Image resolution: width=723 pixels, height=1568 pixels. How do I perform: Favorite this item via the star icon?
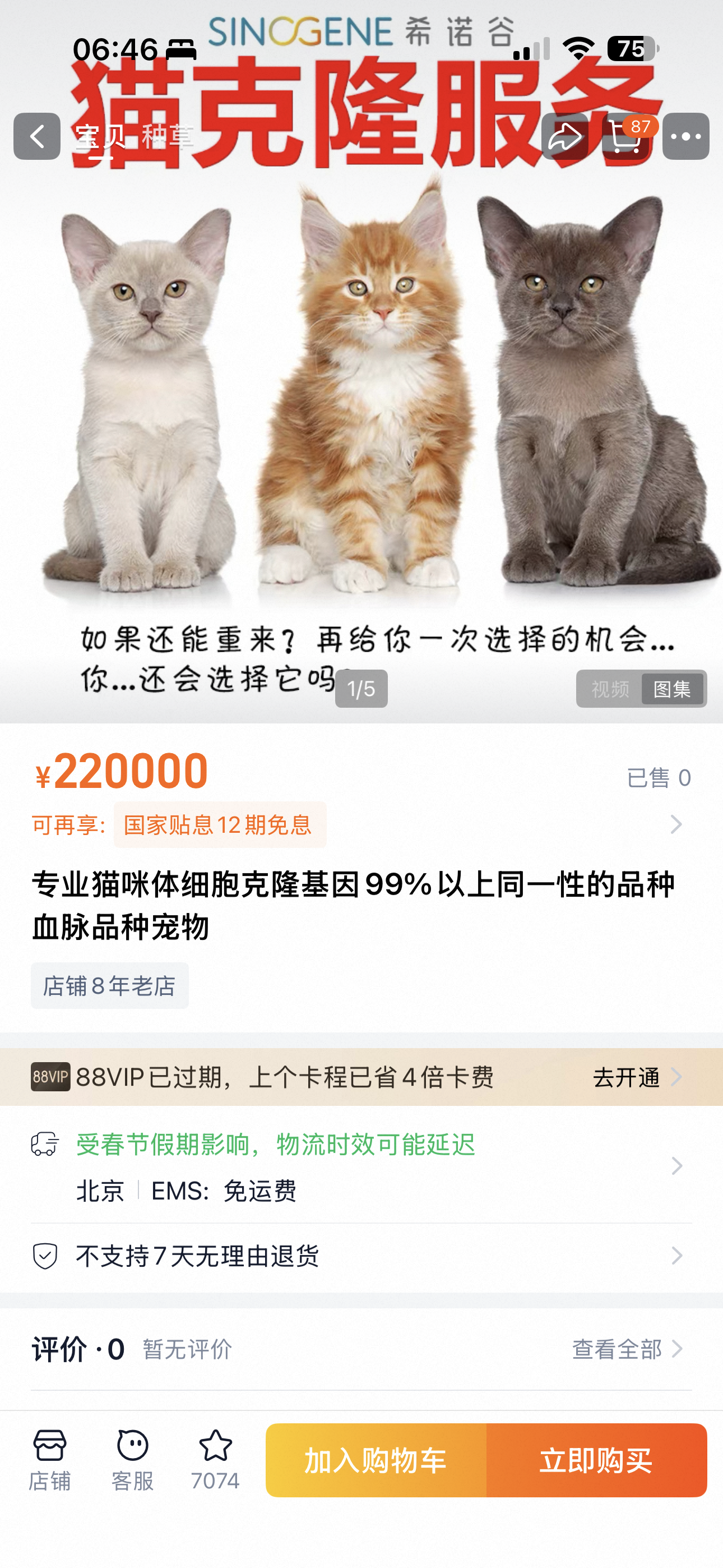click(215, 1460)
